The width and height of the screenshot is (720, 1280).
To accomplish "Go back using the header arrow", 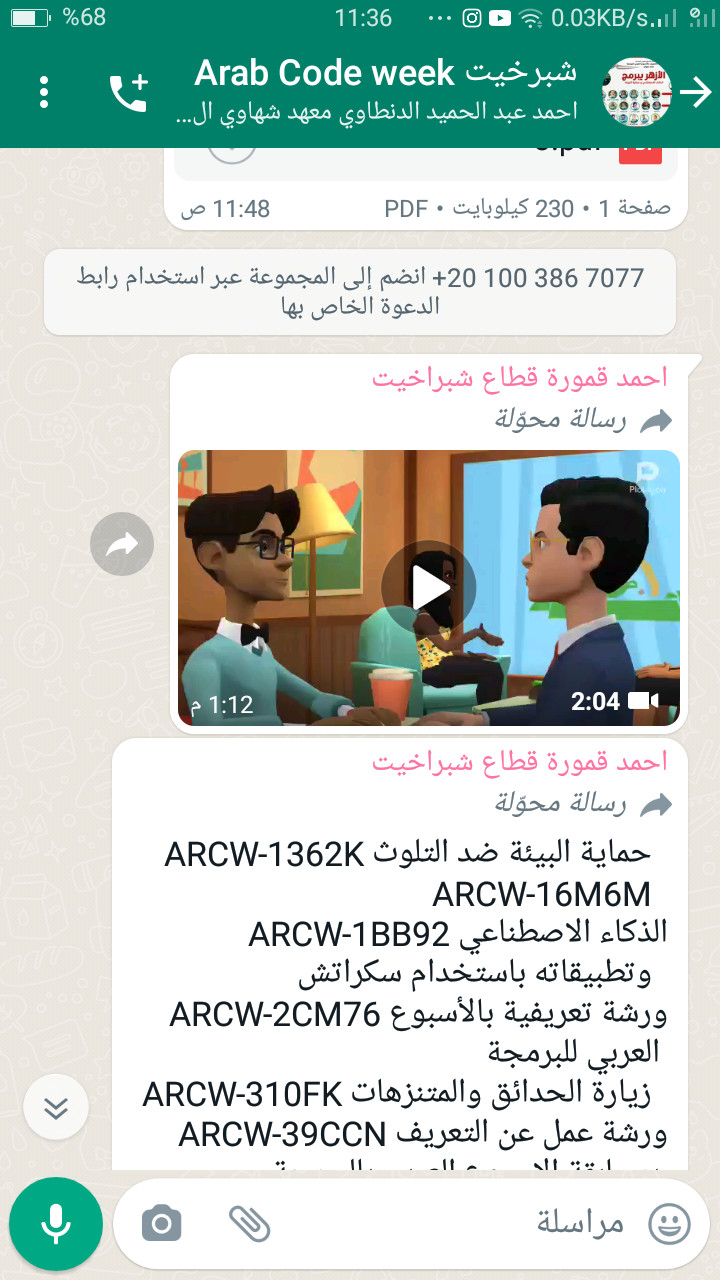I will click(x=696, y=92).
